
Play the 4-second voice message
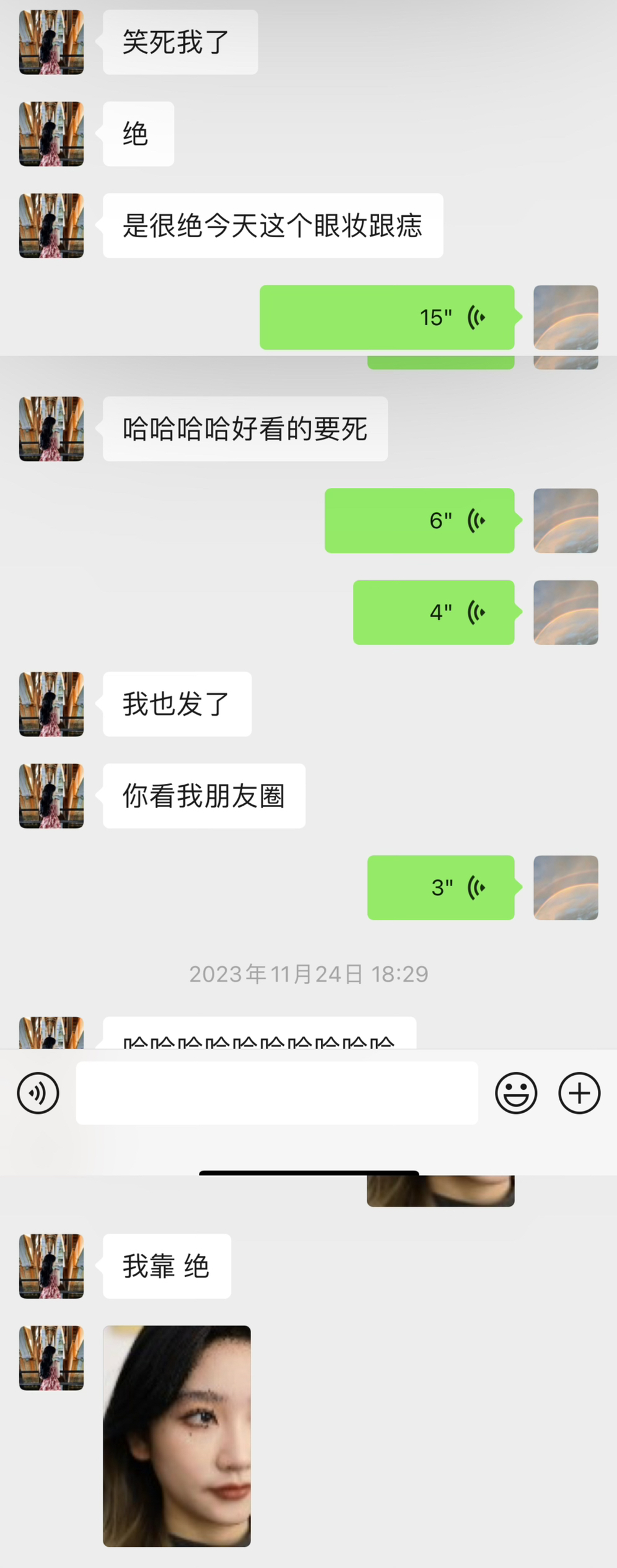point(434,612)
